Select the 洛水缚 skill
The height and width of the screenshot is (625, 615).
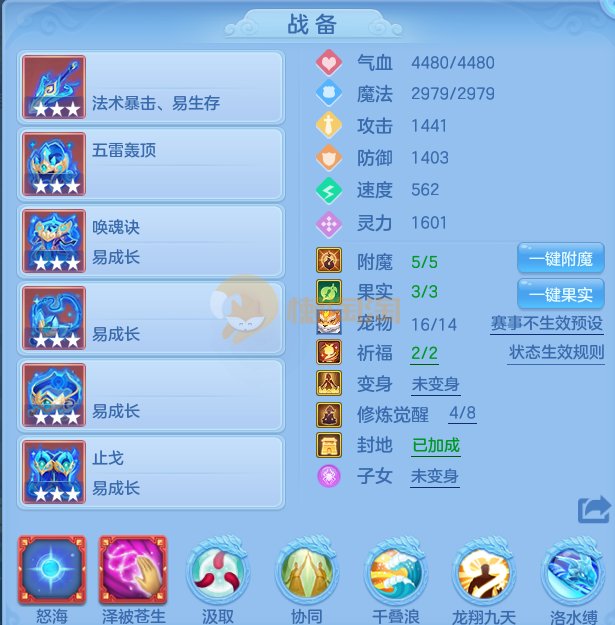pyautogui.click(x=572, y=570)
